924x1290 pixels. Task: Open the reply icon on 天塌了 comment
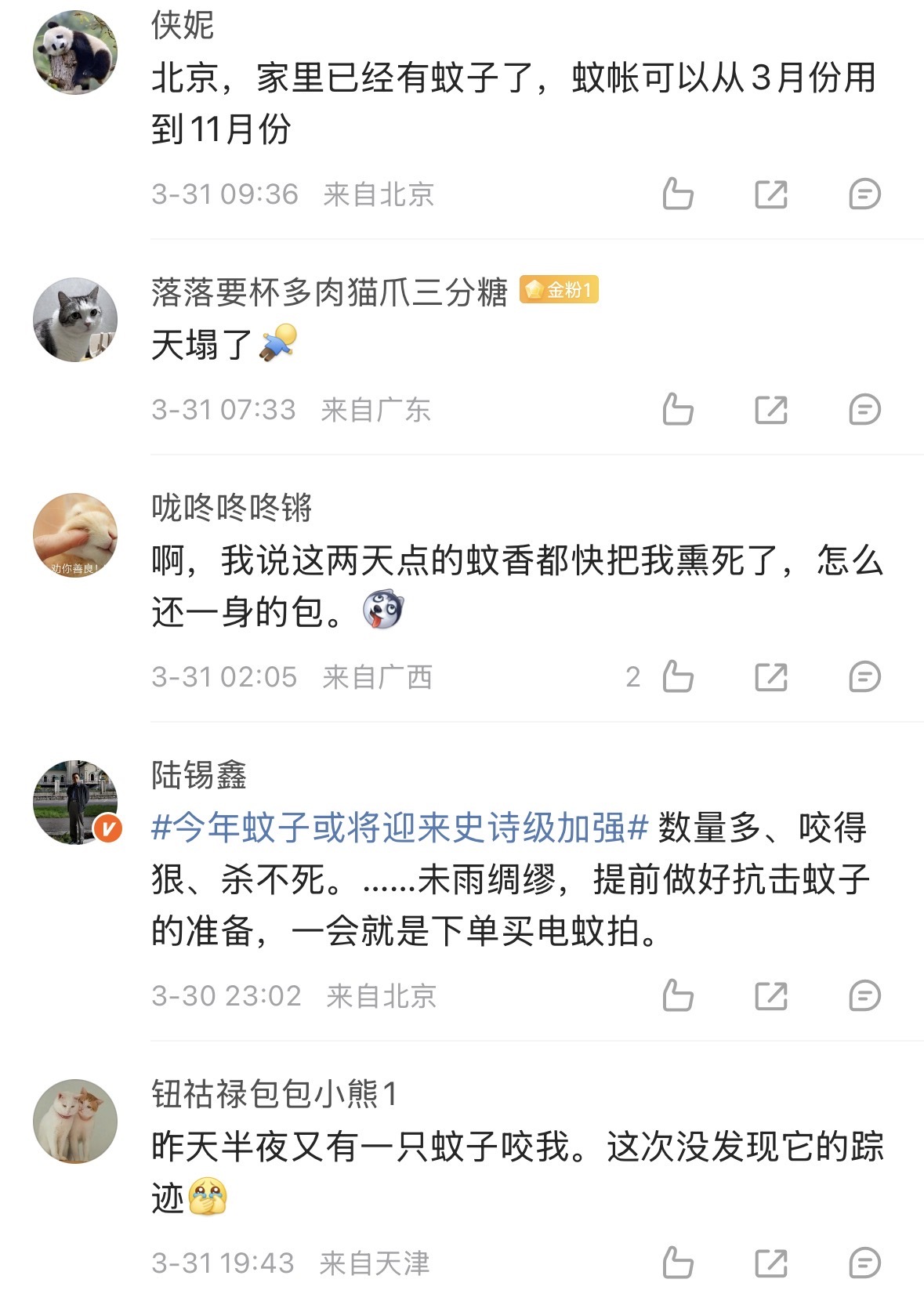866,407
